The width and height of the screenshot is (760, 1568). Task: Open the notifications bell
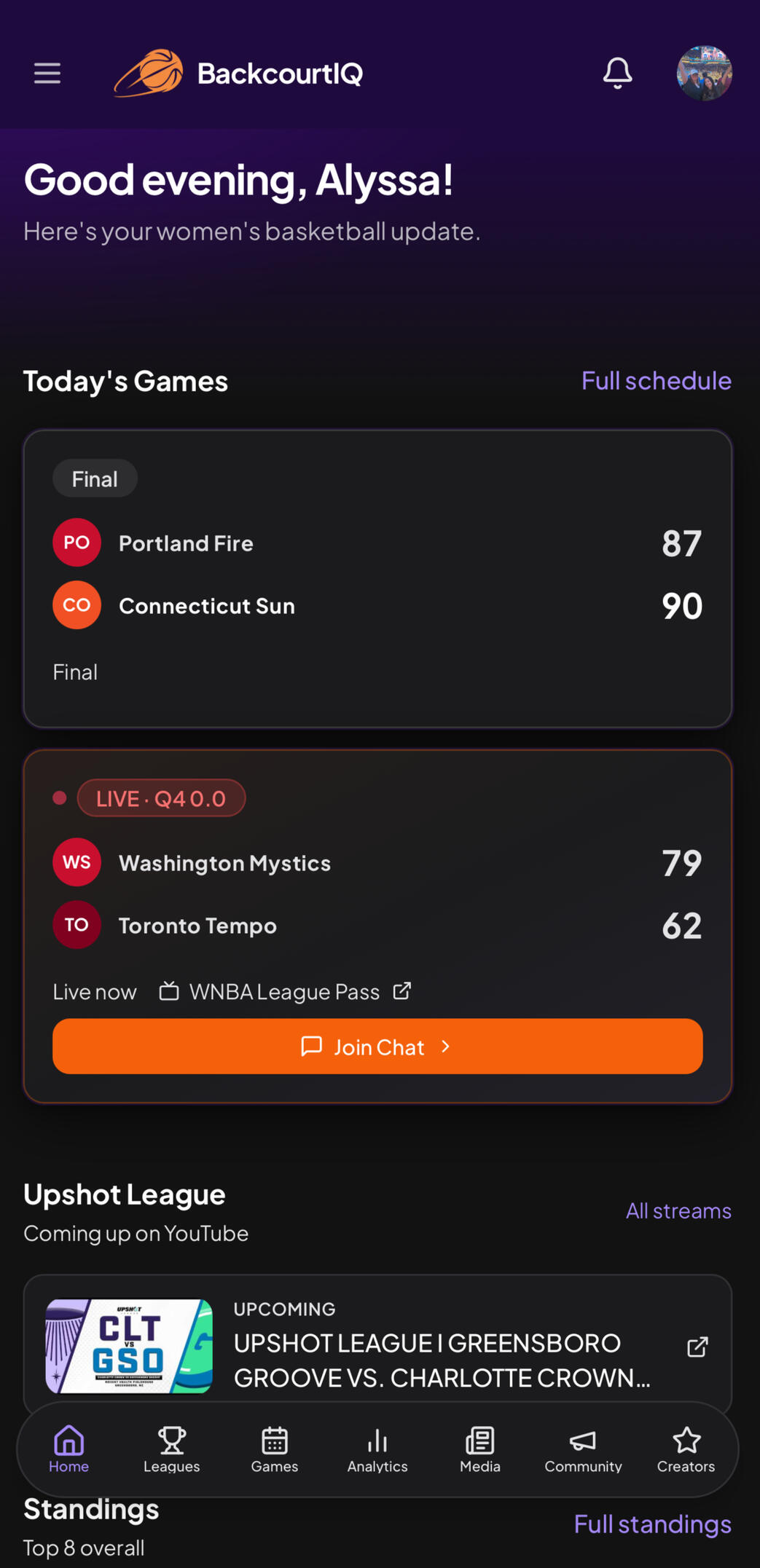[617, 74]
